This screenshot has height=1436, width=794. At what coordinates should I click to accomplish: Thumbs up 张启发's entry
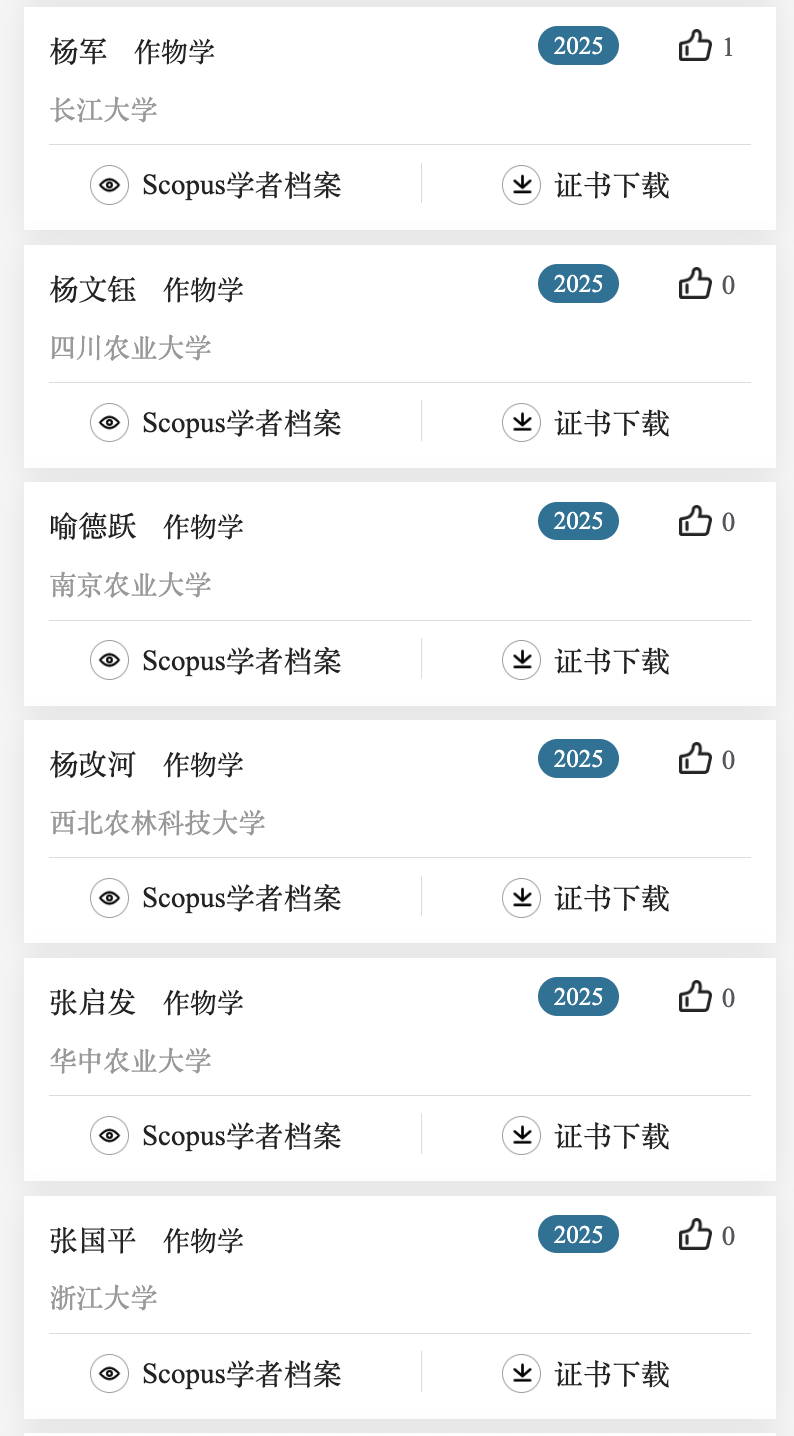(x=695, y=997)
